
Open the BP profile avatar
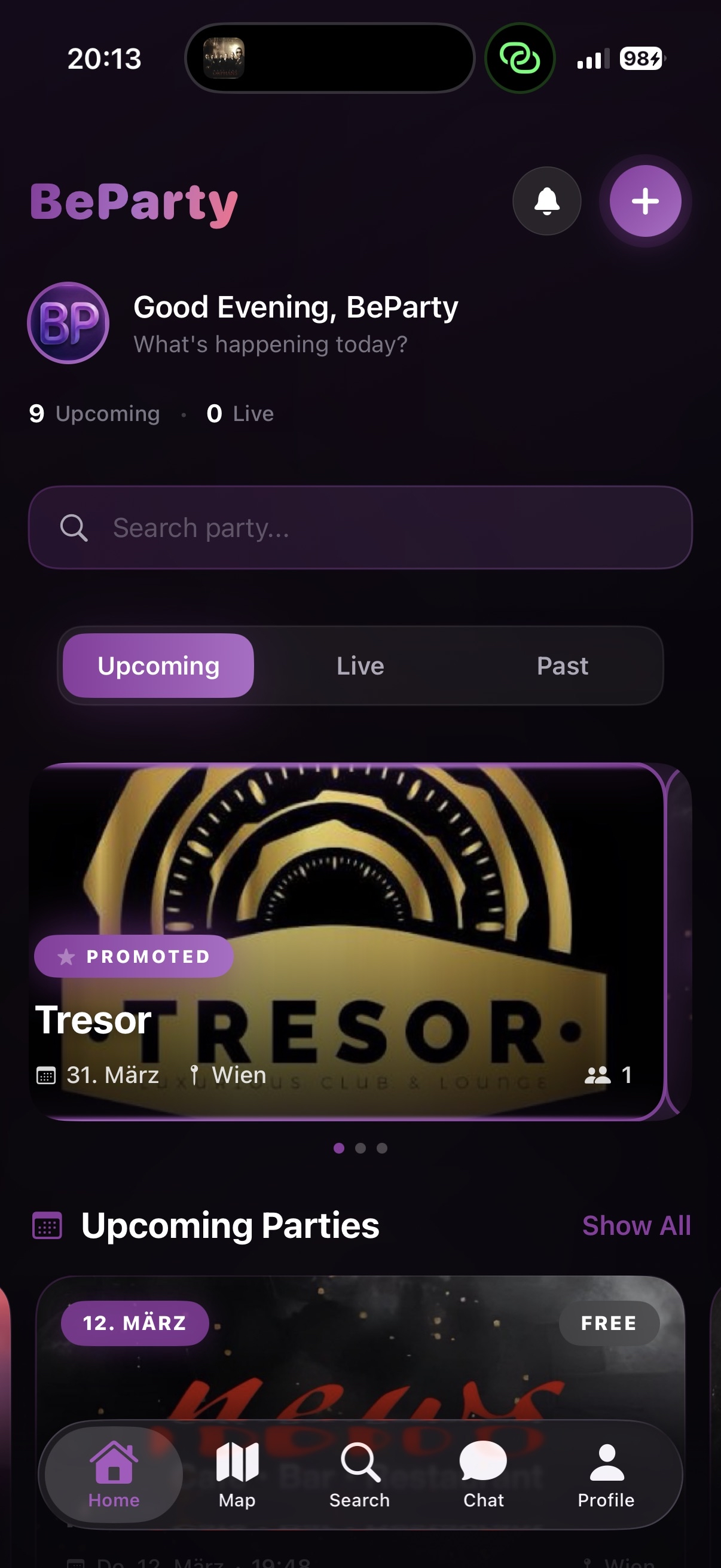click(x=68, y=322)
